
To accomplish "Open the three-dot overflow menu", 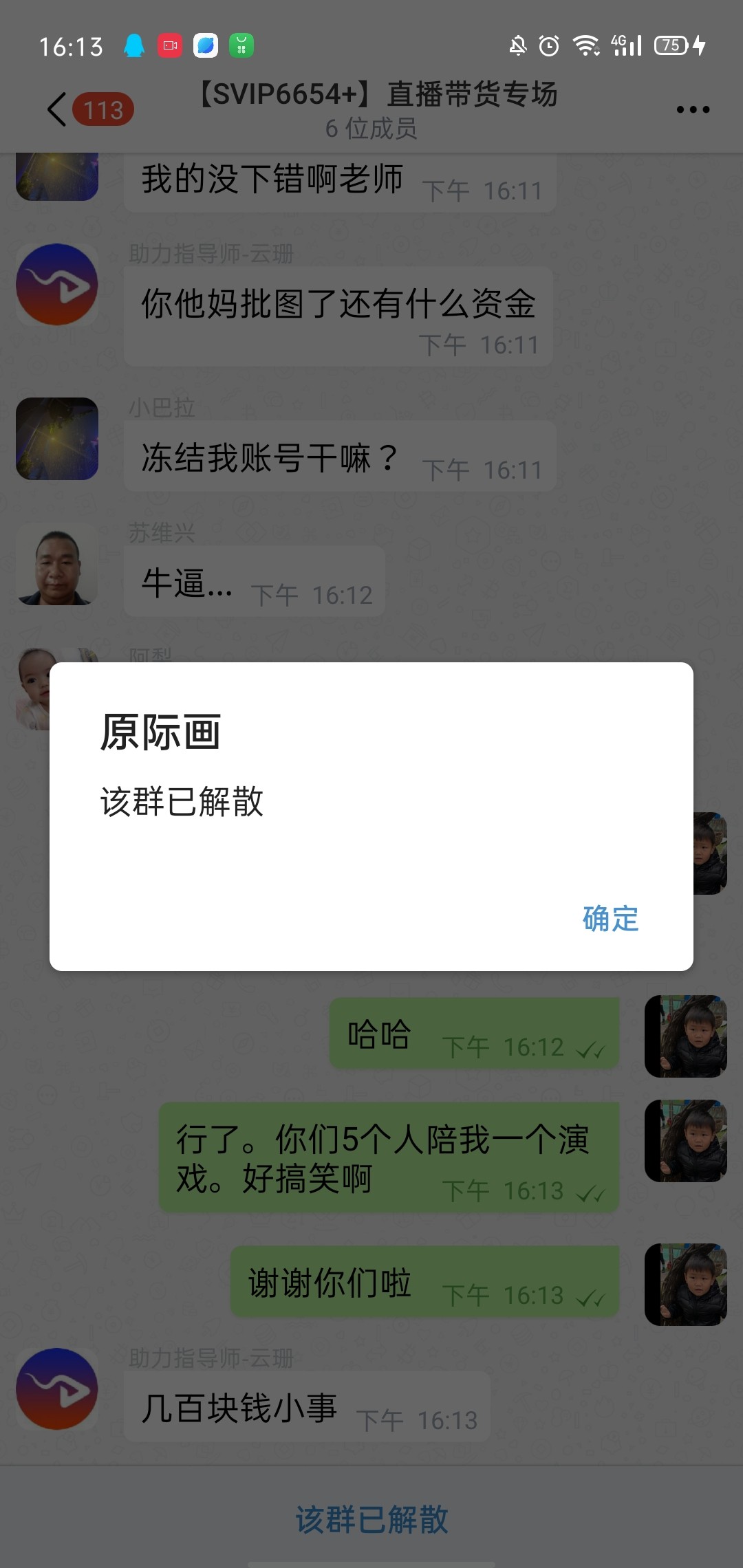I will click(692, 109).
